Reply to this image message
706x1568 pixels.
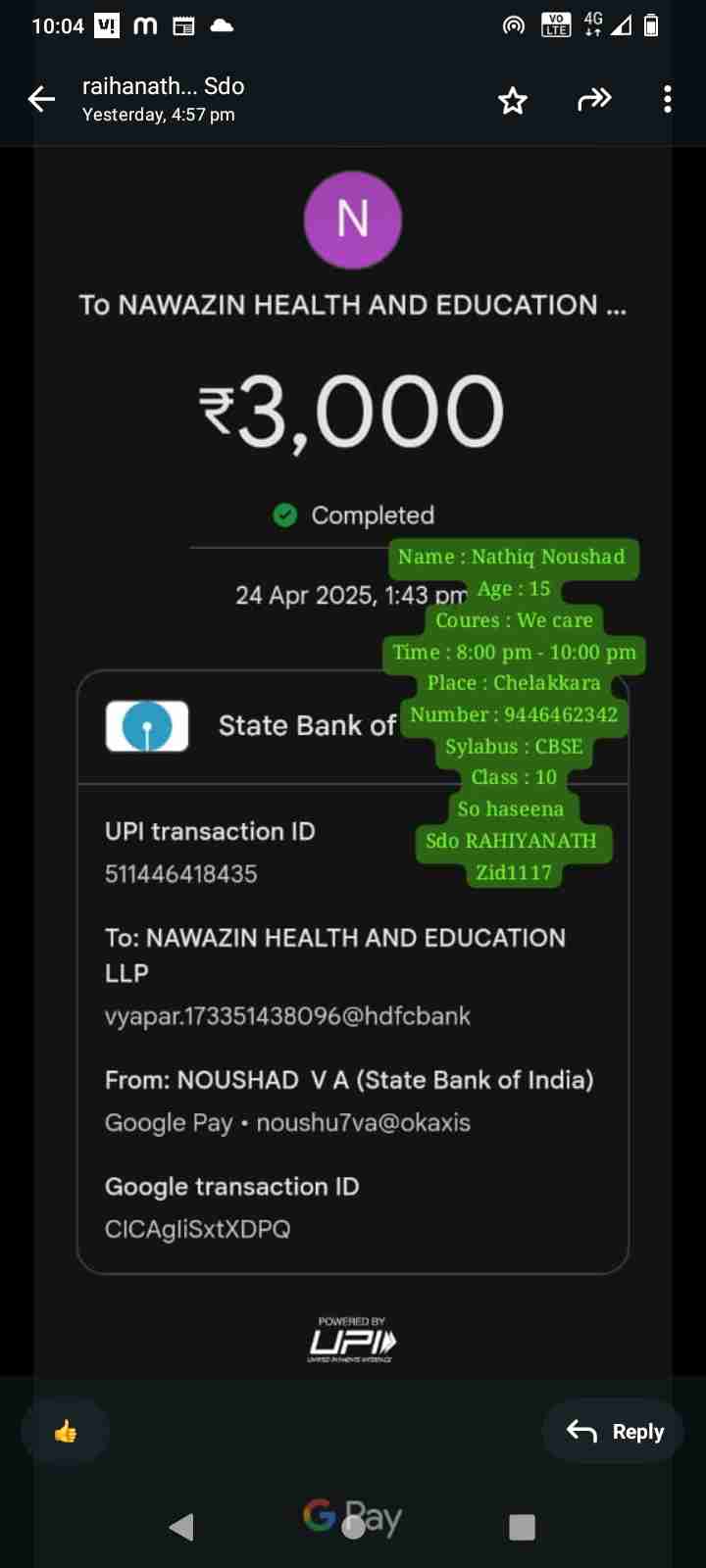click(x=615, y=1432)
